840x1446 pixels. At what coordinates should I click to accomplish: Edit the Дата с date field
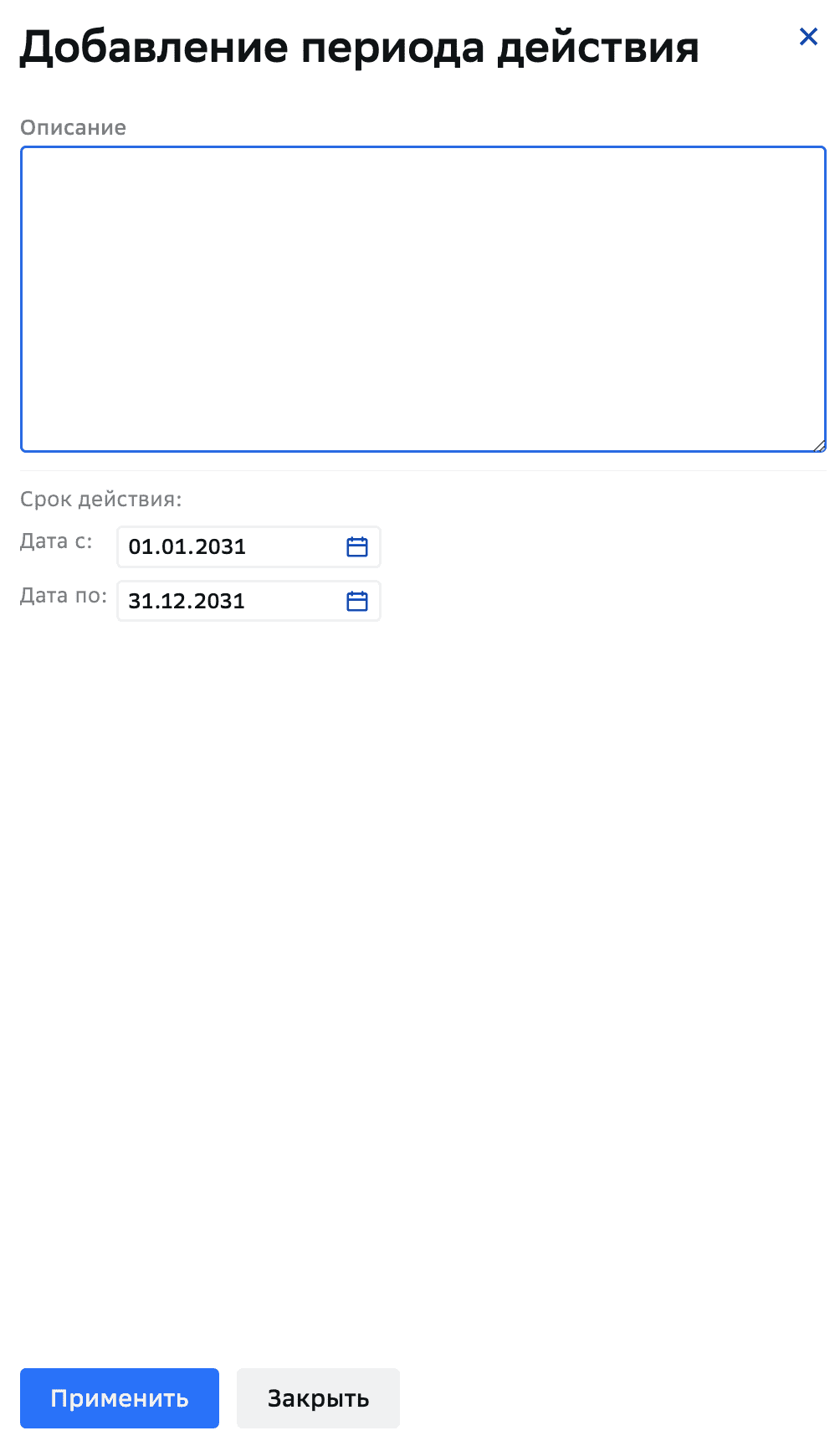(226, 547)
